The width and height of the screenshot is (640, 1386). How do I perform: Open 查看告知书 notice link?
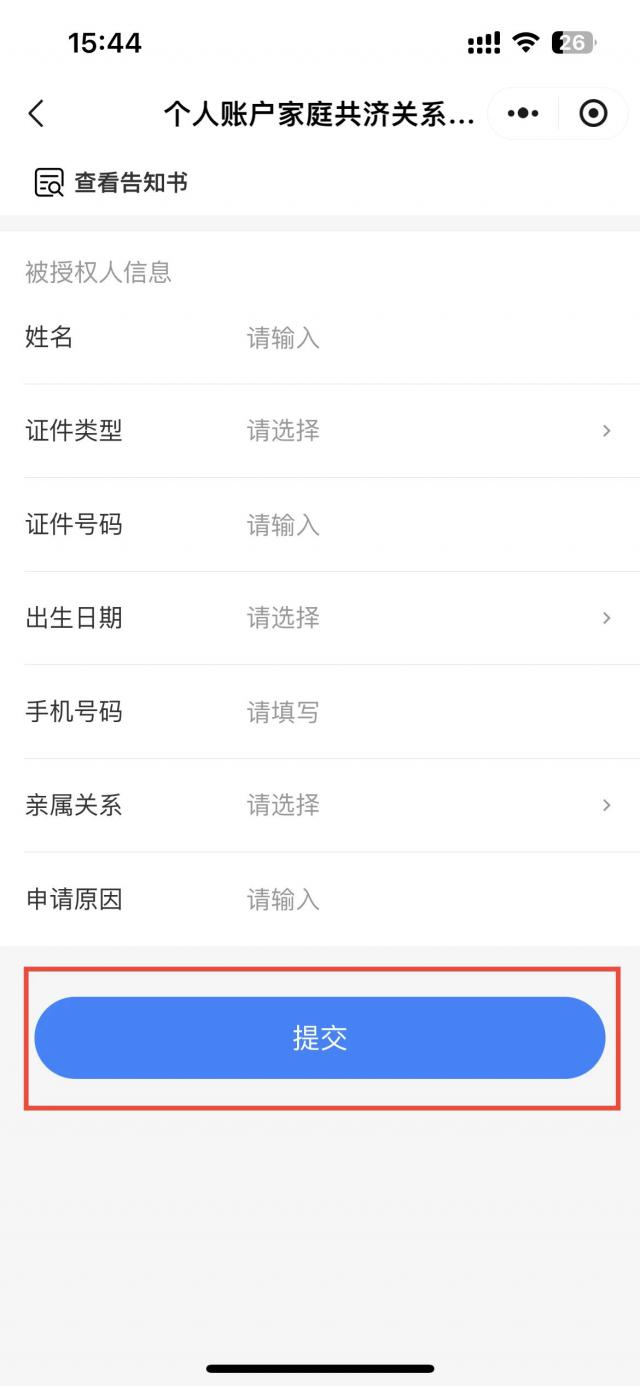pyautogui.click(x=111, y=183)
